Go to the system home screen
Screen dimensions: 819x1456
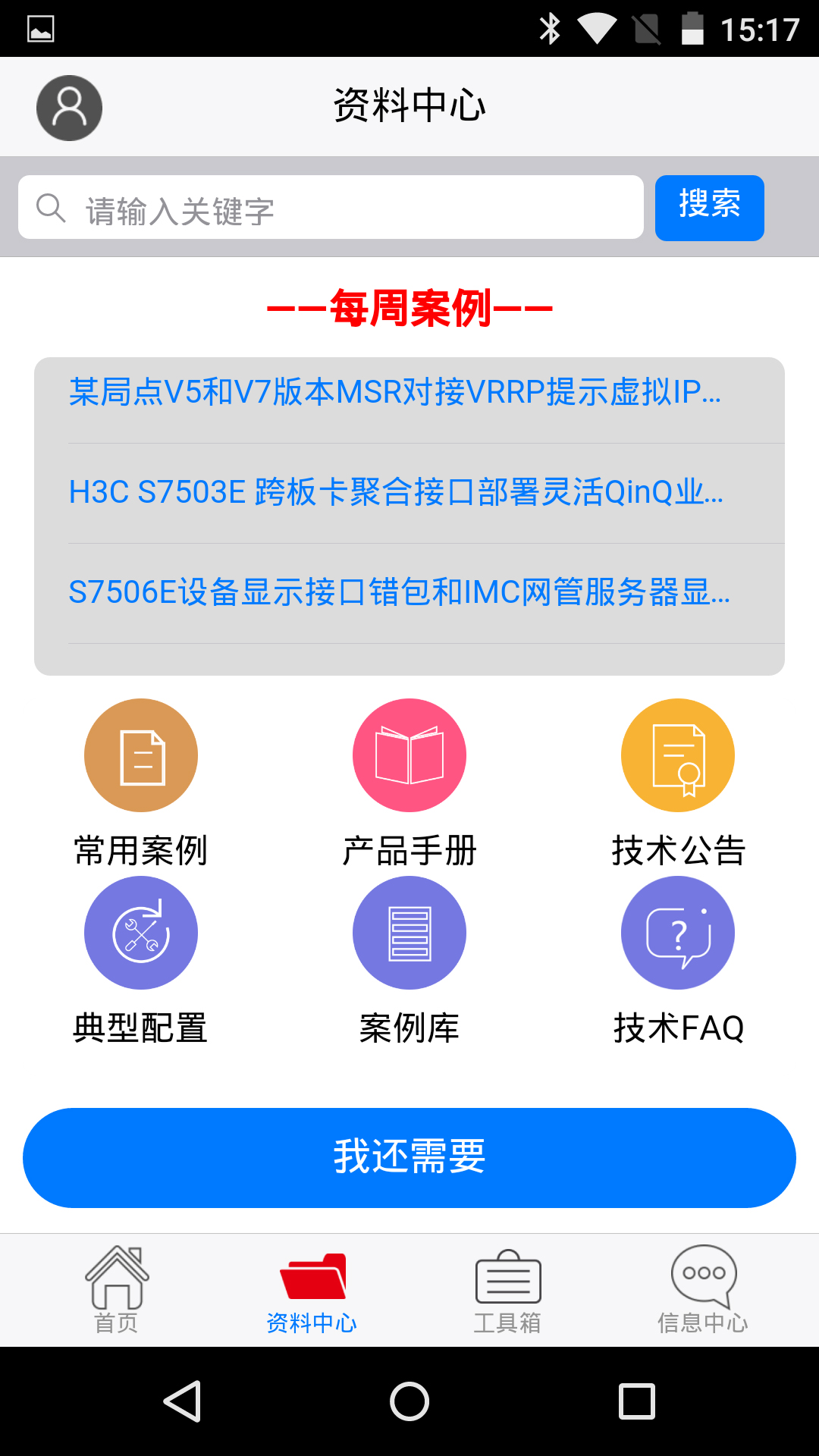click(409, 1401)
